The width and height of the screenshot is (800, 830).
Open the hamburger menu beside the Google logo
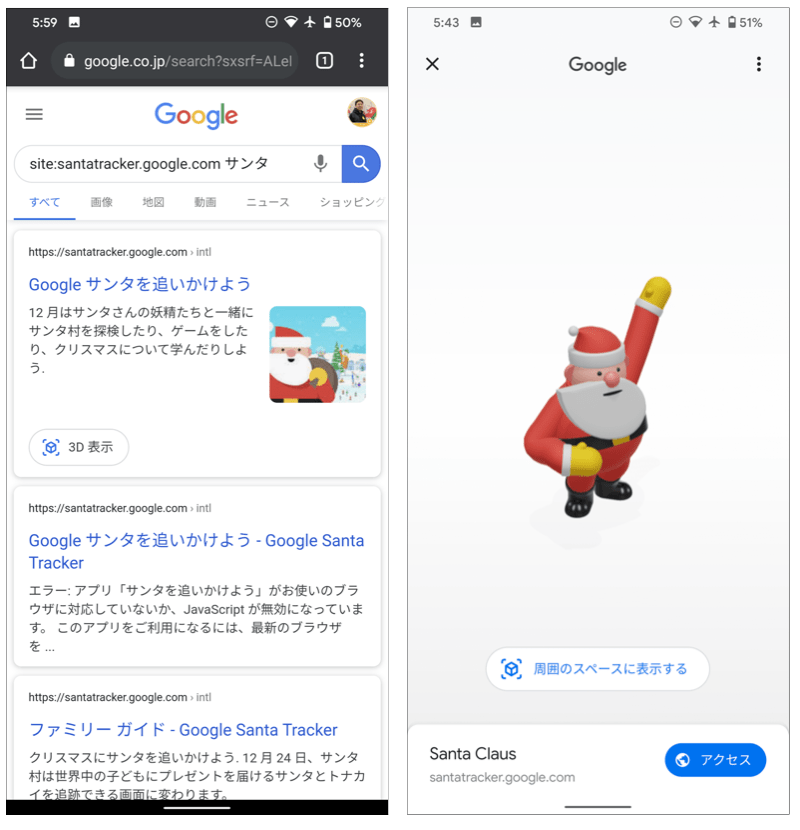[x=34, y=114]
